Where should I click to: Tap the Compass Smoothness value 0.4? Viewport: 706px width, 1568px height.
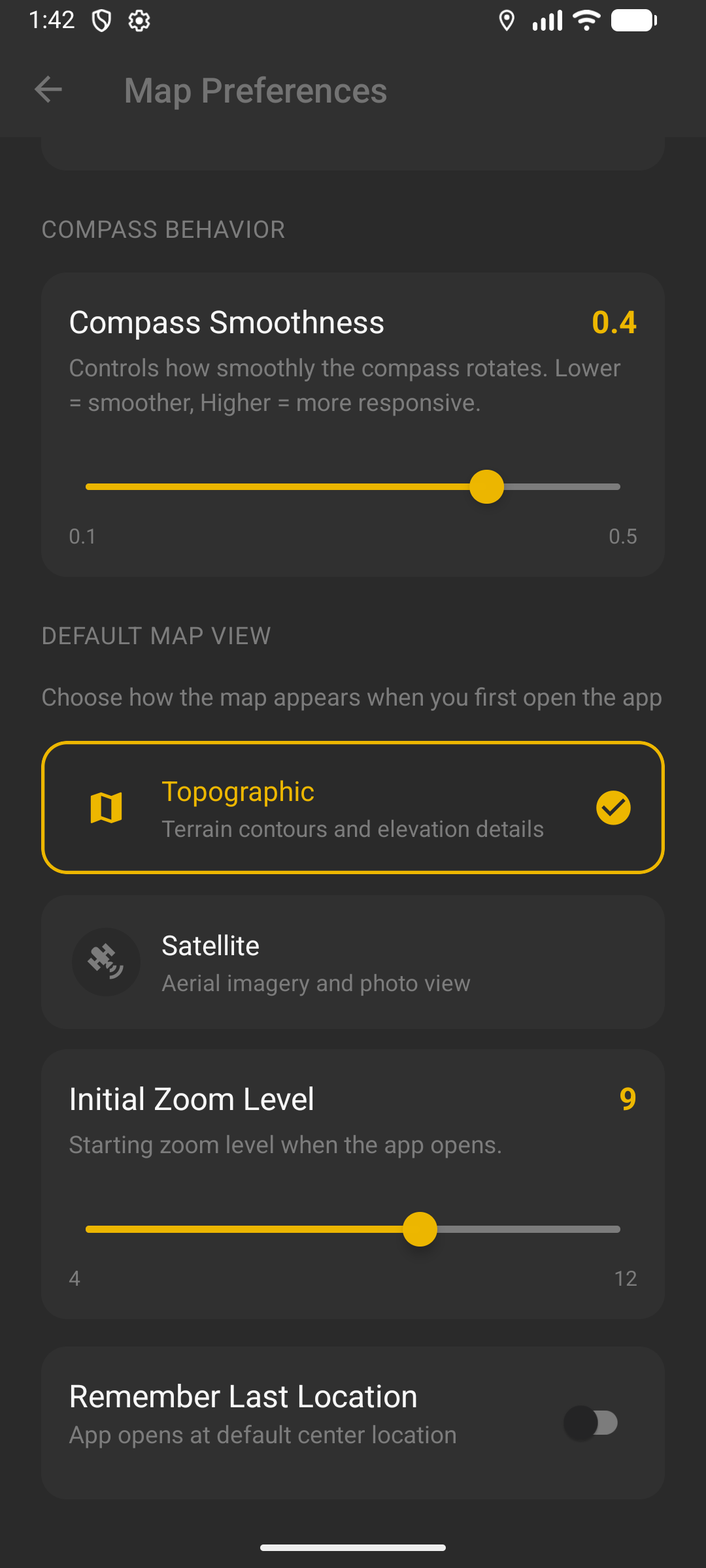pyautogui.click(x=613, y=322)
